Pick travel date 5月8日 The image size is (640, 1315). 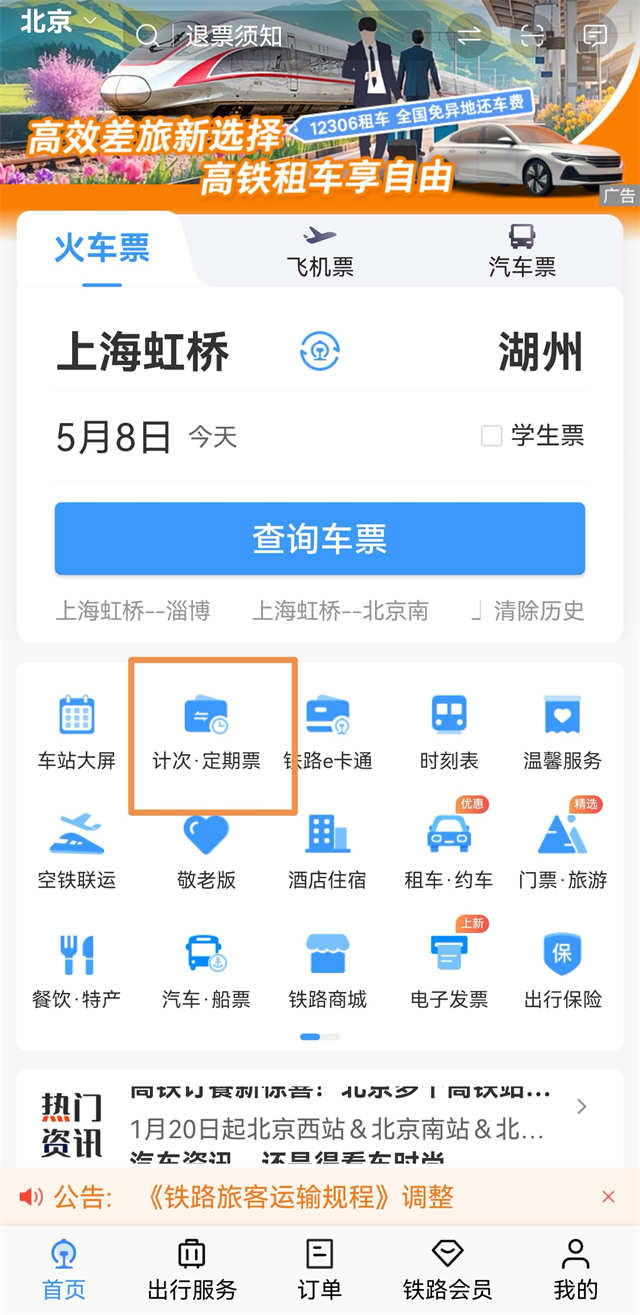click(113, 437)
